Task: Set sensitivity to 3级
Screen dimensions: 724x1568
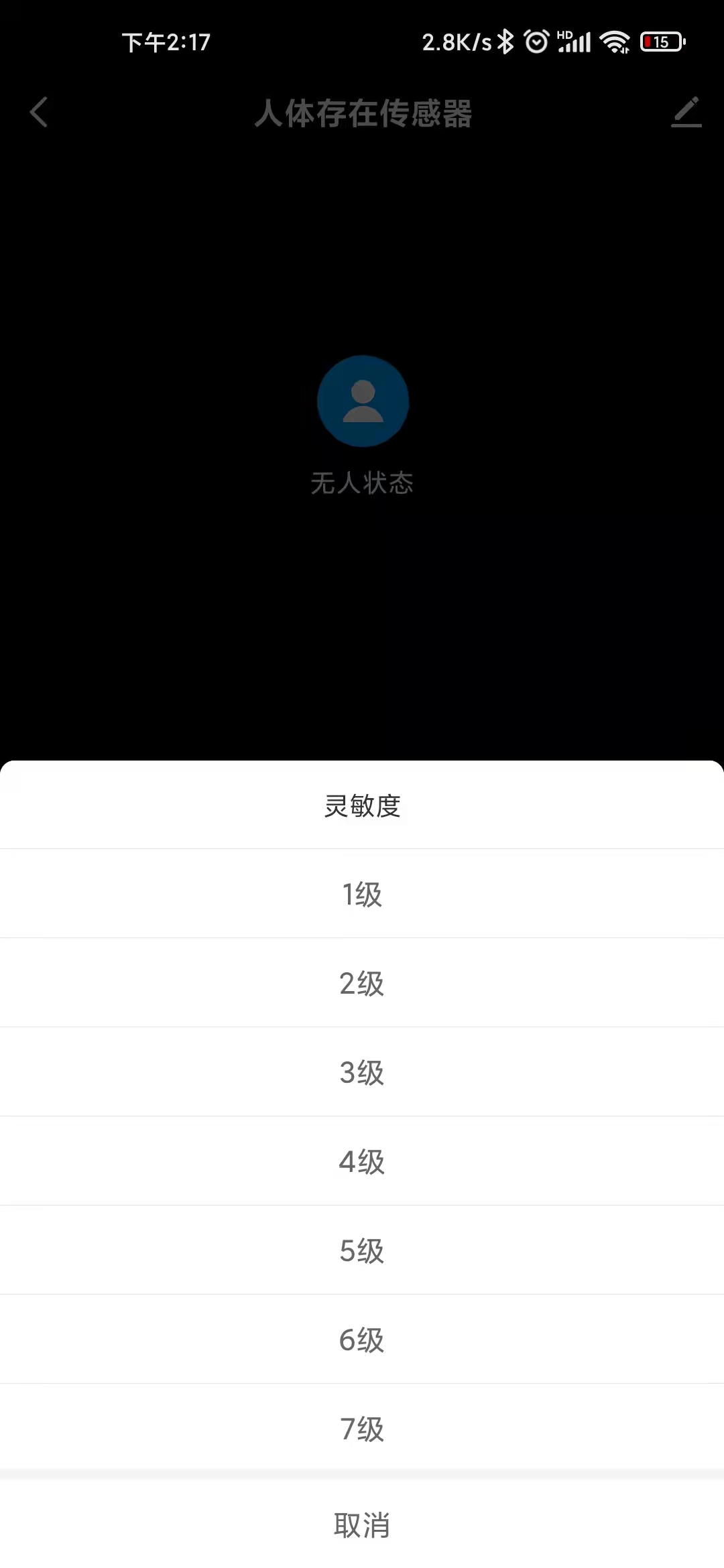Action: click(x=362, y=1072)
